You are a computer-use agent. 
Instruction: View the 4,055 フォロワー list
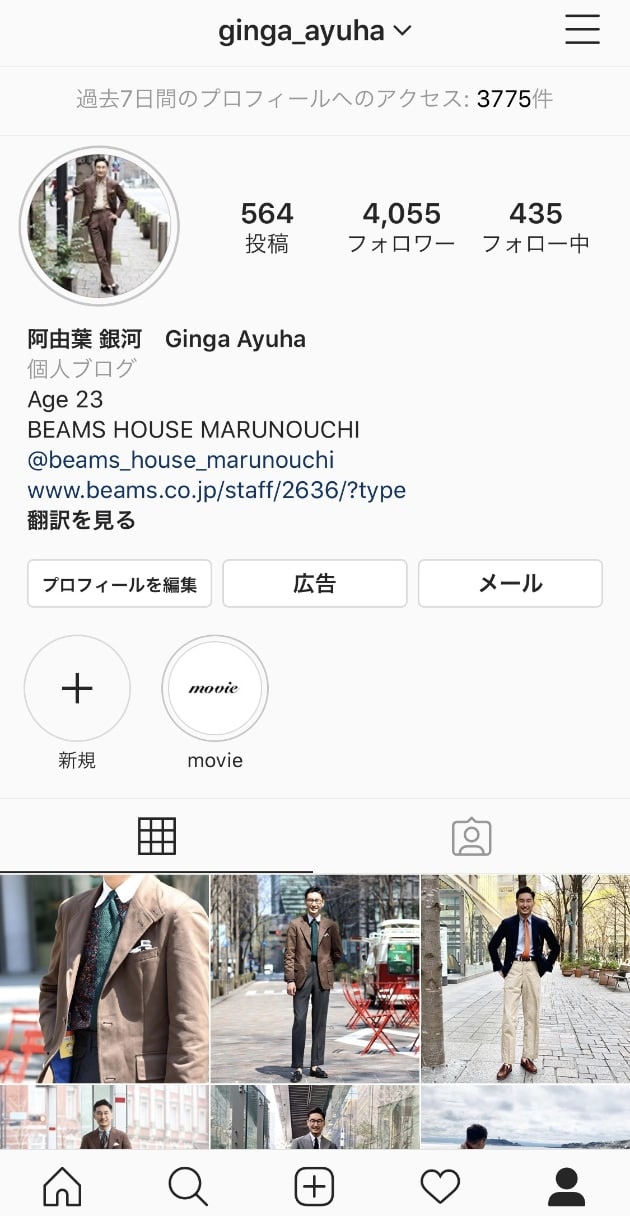(401, 226)
